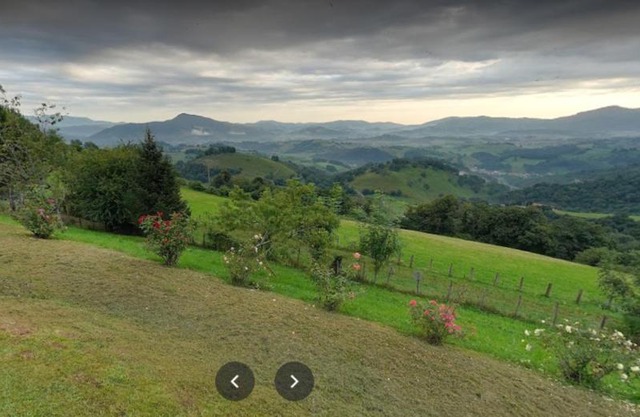Image resolution: width=640 pixels, height=417 pixels.
Task: Advance to the next photo
Action: 294,381
